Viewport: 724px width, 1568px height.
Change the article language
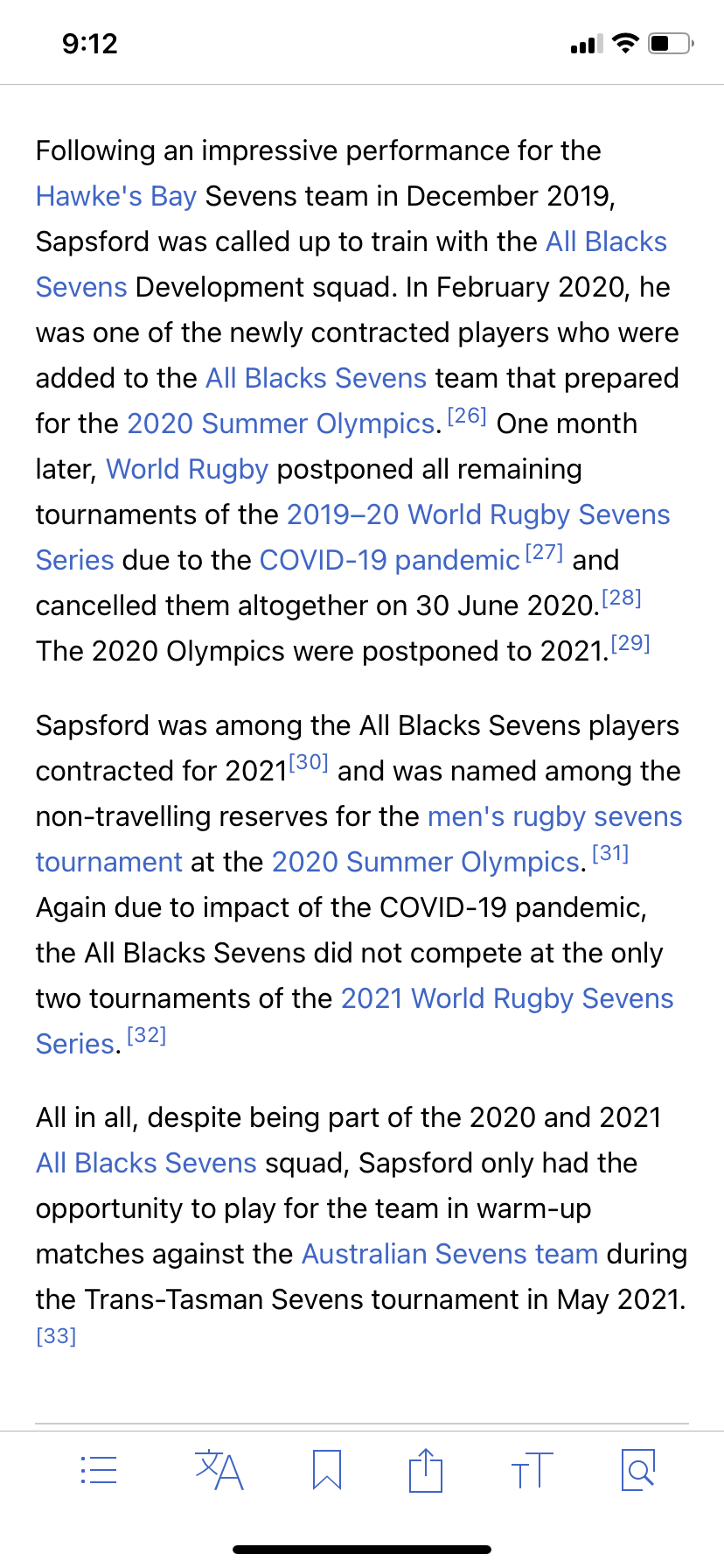click(x=219, y=1470)
